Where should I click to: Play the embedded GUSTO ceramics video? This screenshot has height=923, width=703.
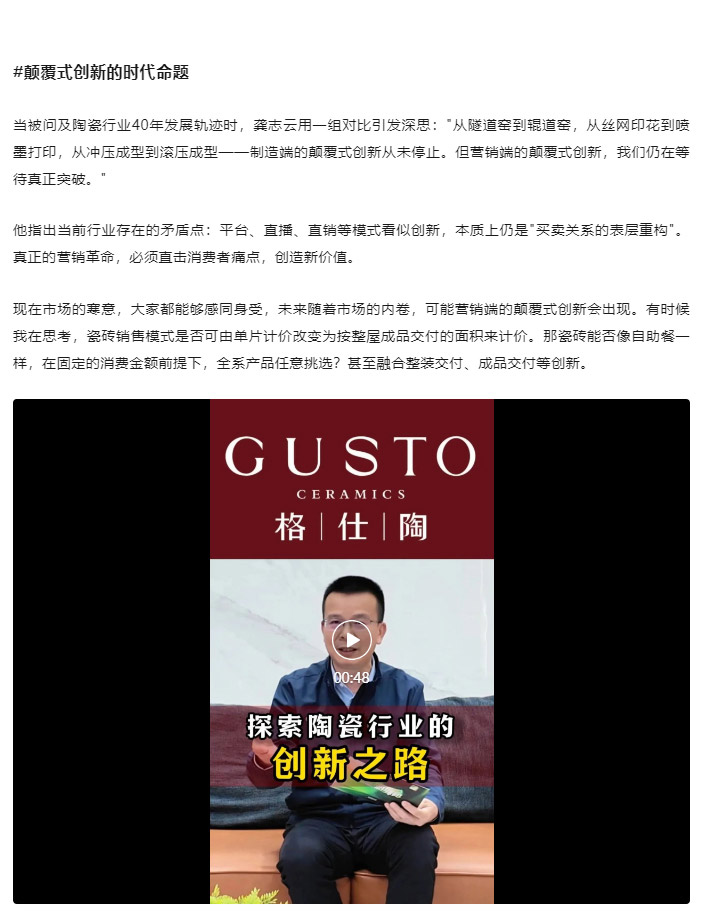click(x=351, y=640)
